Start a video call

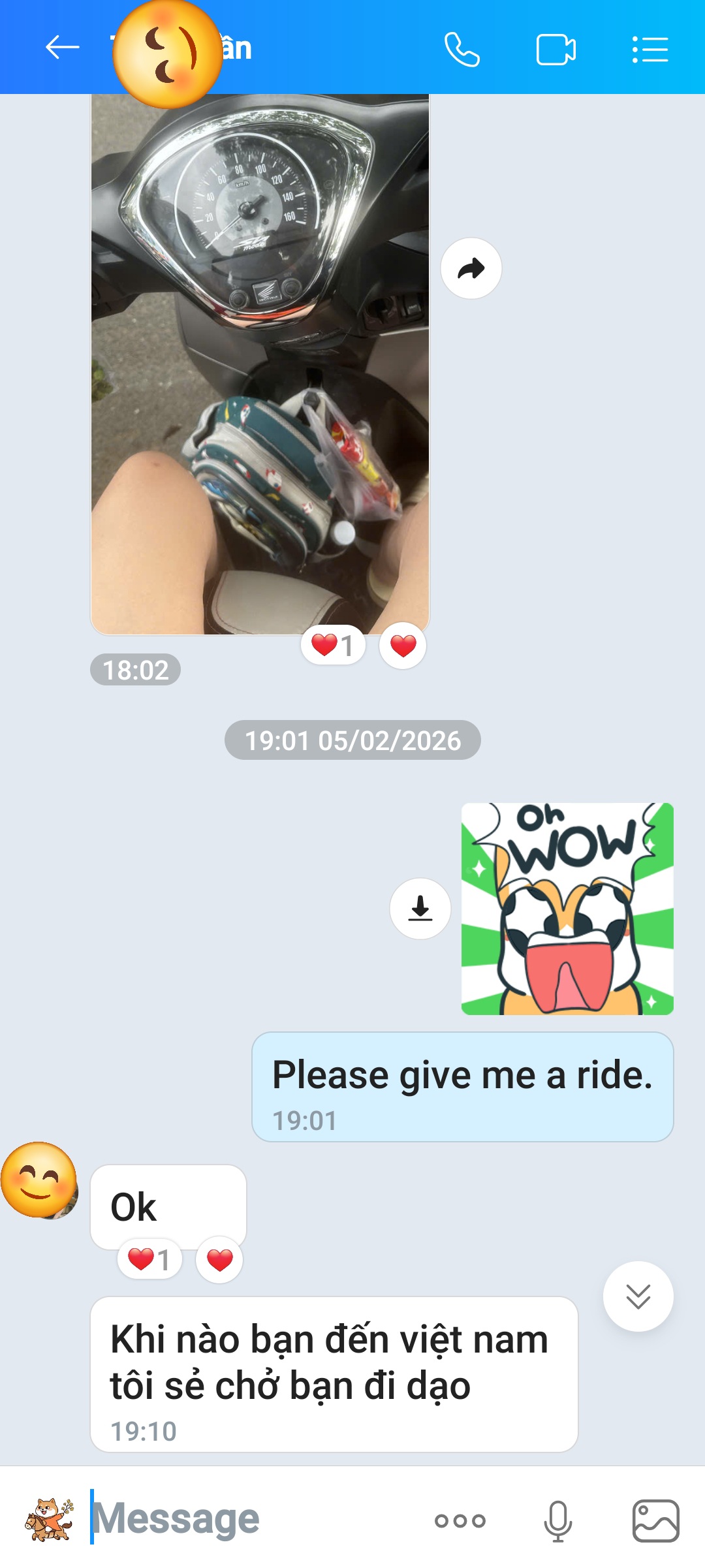click(556, 50)
